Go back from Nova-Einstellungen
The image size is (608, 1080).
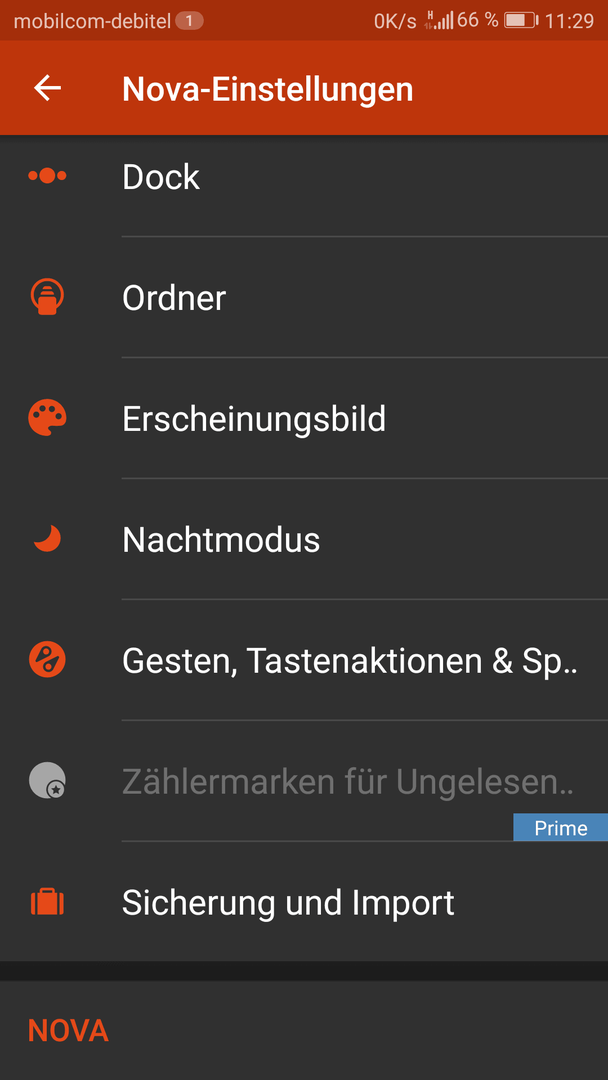47,88
